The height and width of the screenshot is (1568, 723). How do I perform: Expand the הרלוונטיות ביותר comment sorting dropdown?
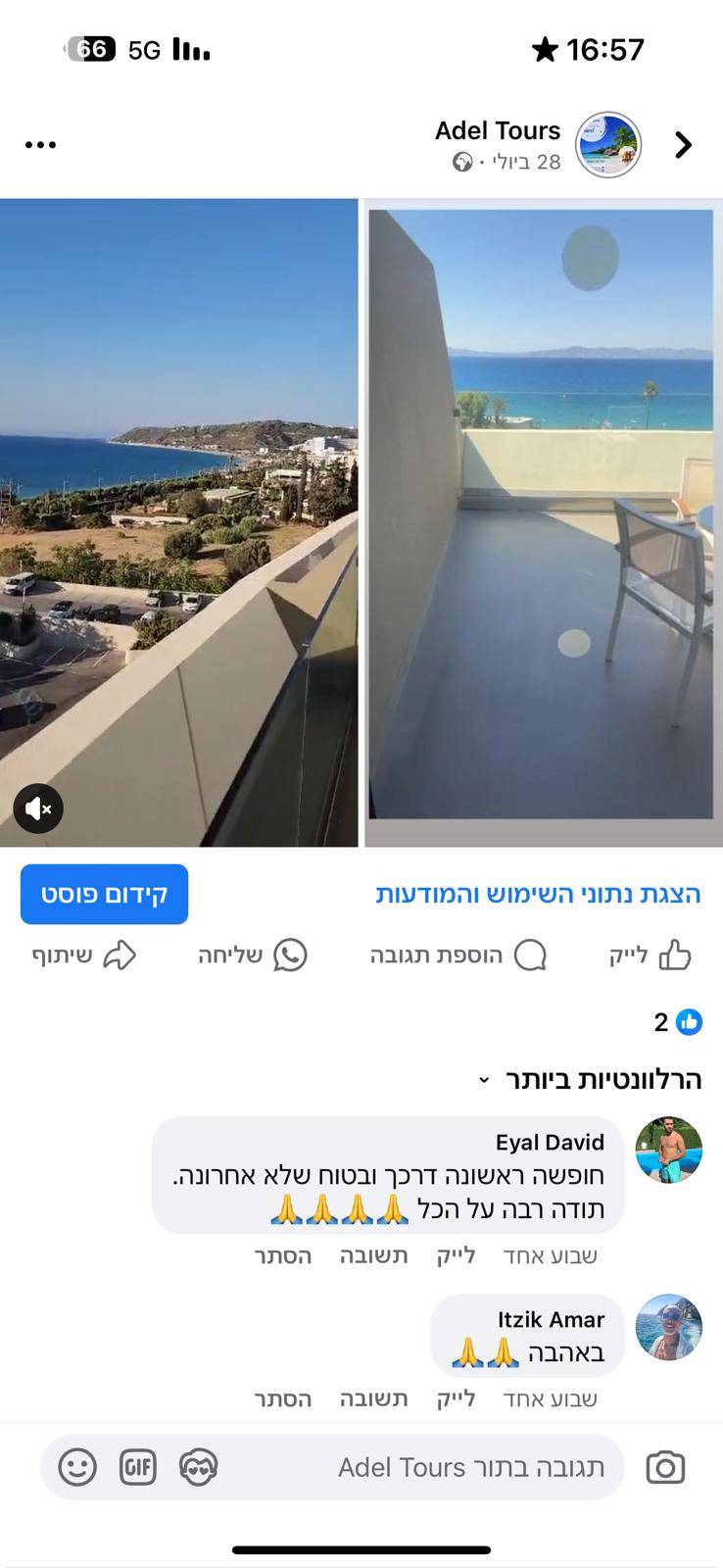589,1080
